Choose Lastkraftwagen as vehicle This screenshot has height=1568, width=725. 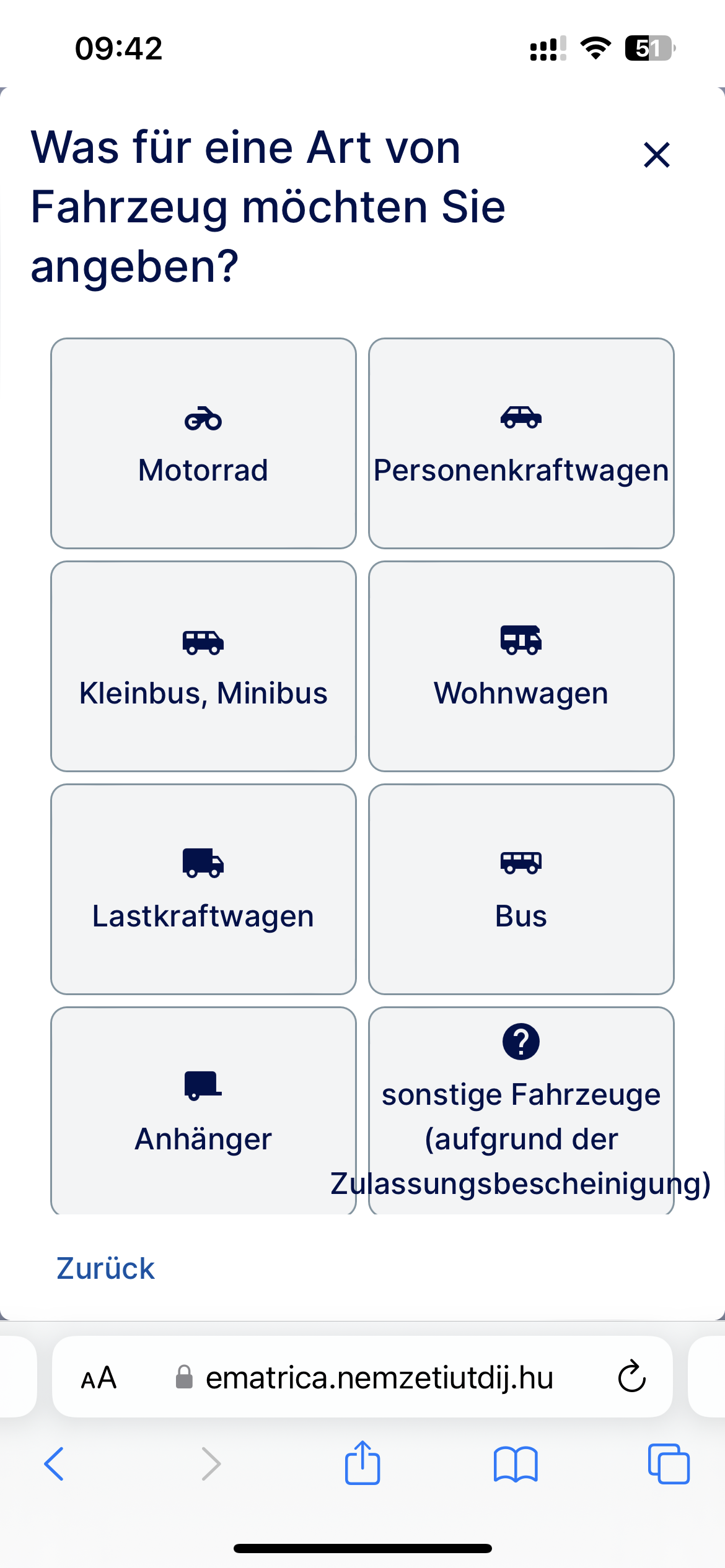203,889
